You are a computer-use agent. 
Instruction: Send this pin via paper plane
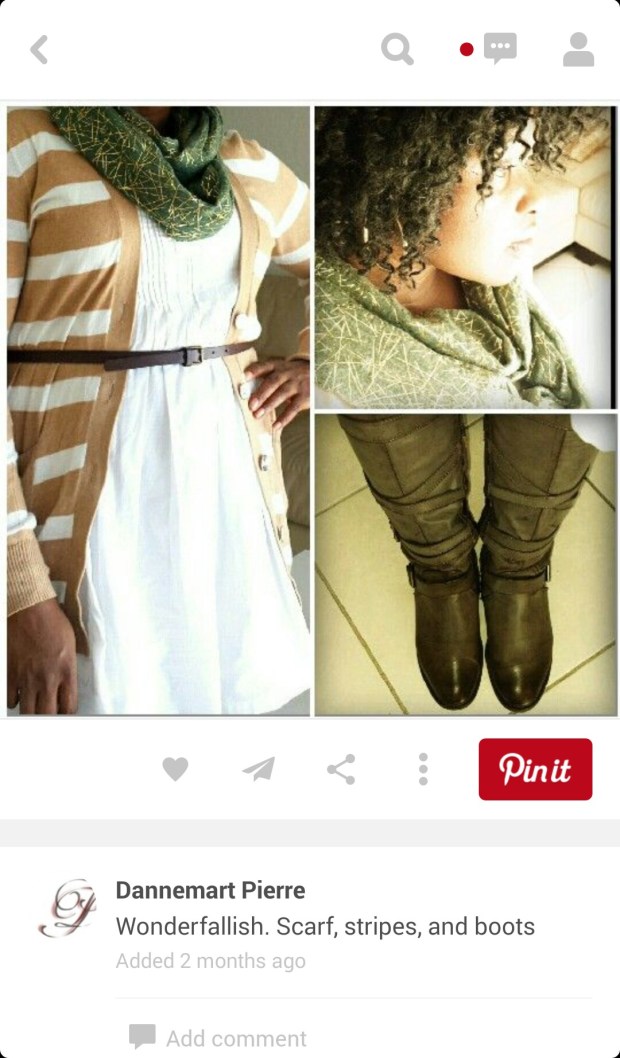(x=258, y=769)
